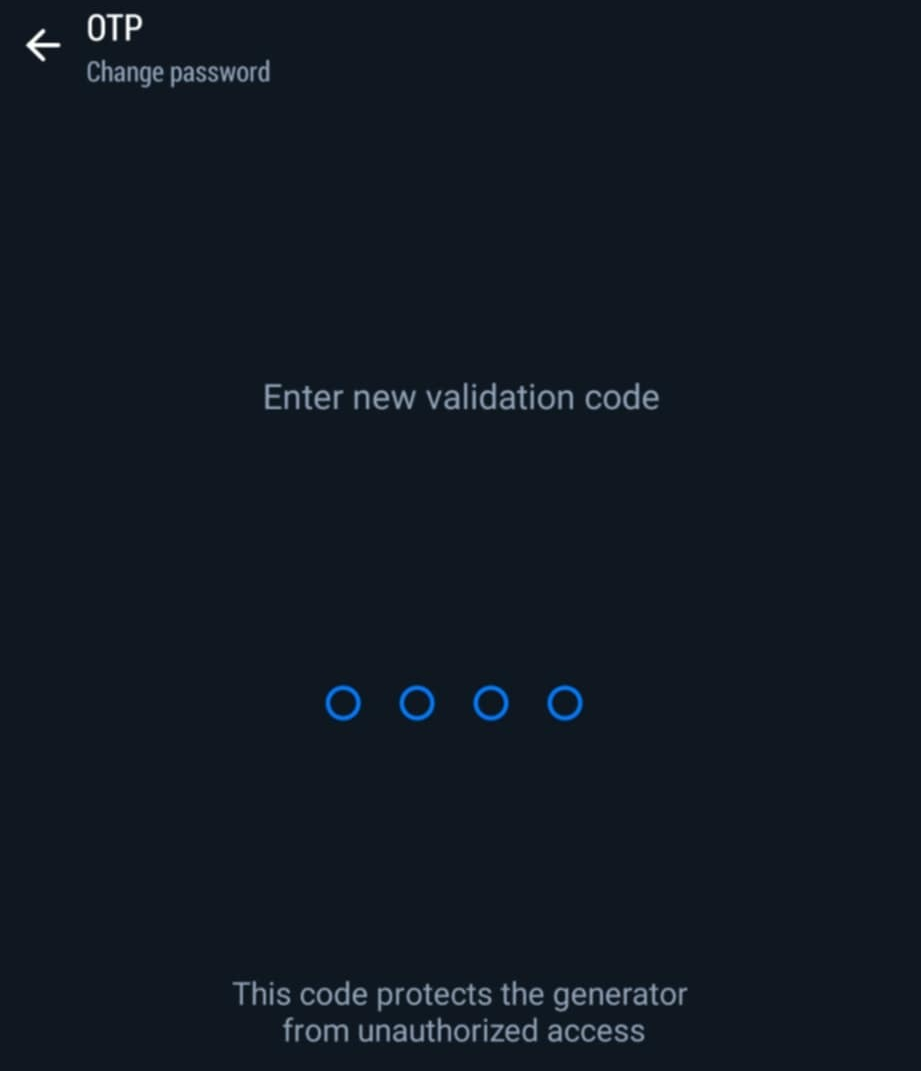The width and height of the screenshot is (921, 1071).
Task: Tap the validation code entry circles
Action: [453, 703]
